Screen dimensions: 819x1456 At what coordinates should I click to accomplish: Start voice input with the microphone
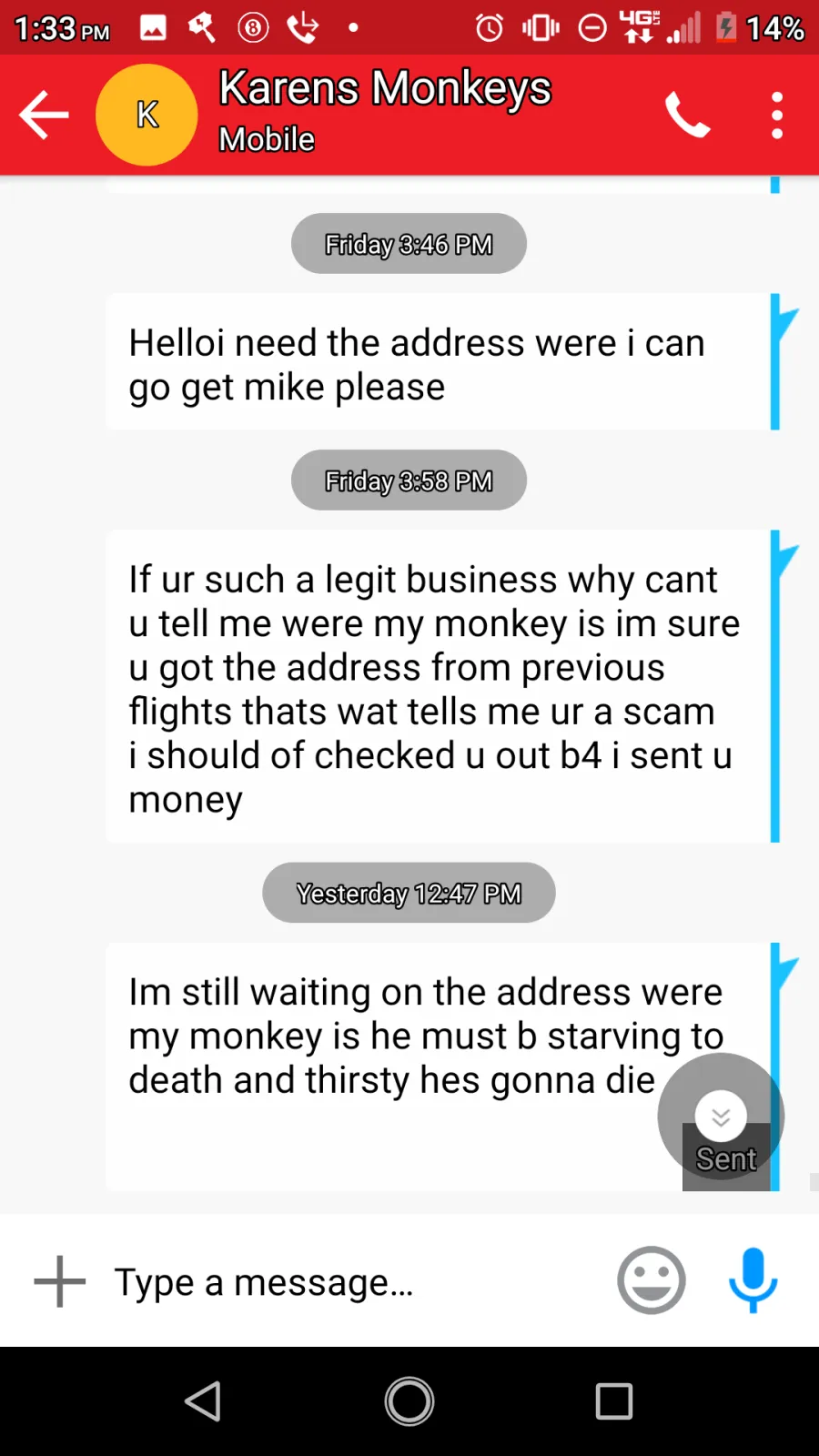(753, 1280)
